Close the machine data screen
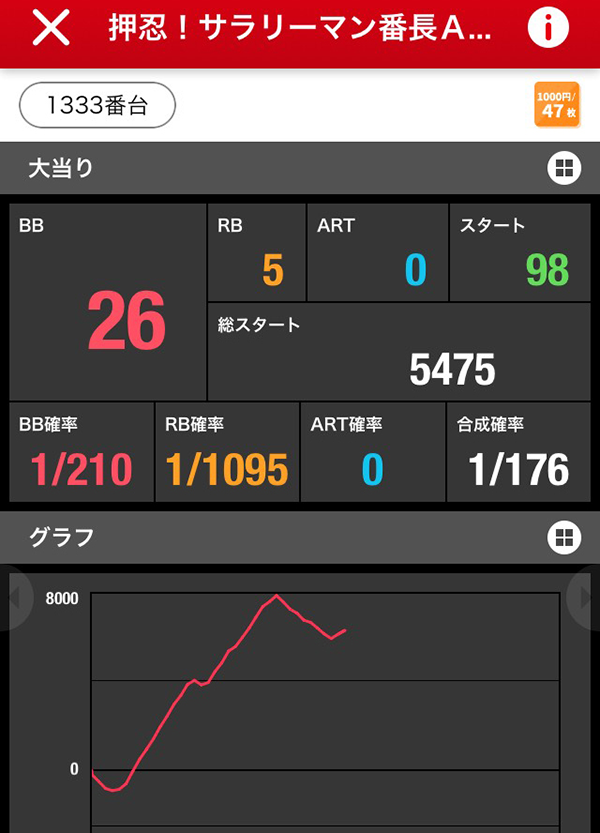The width and height of the screenshot is (600, 833). click(x=51, y=29)
